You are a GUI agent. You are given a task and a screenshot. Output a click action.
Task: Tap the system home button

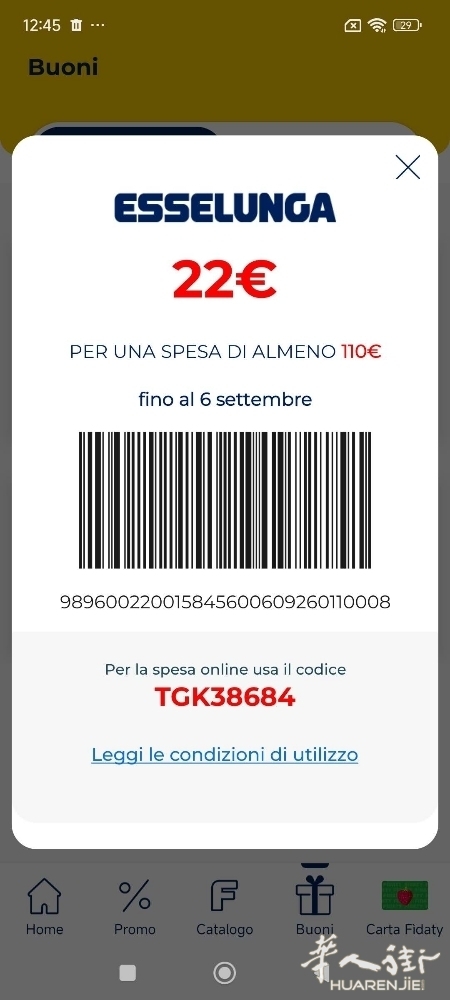point(224,973)
